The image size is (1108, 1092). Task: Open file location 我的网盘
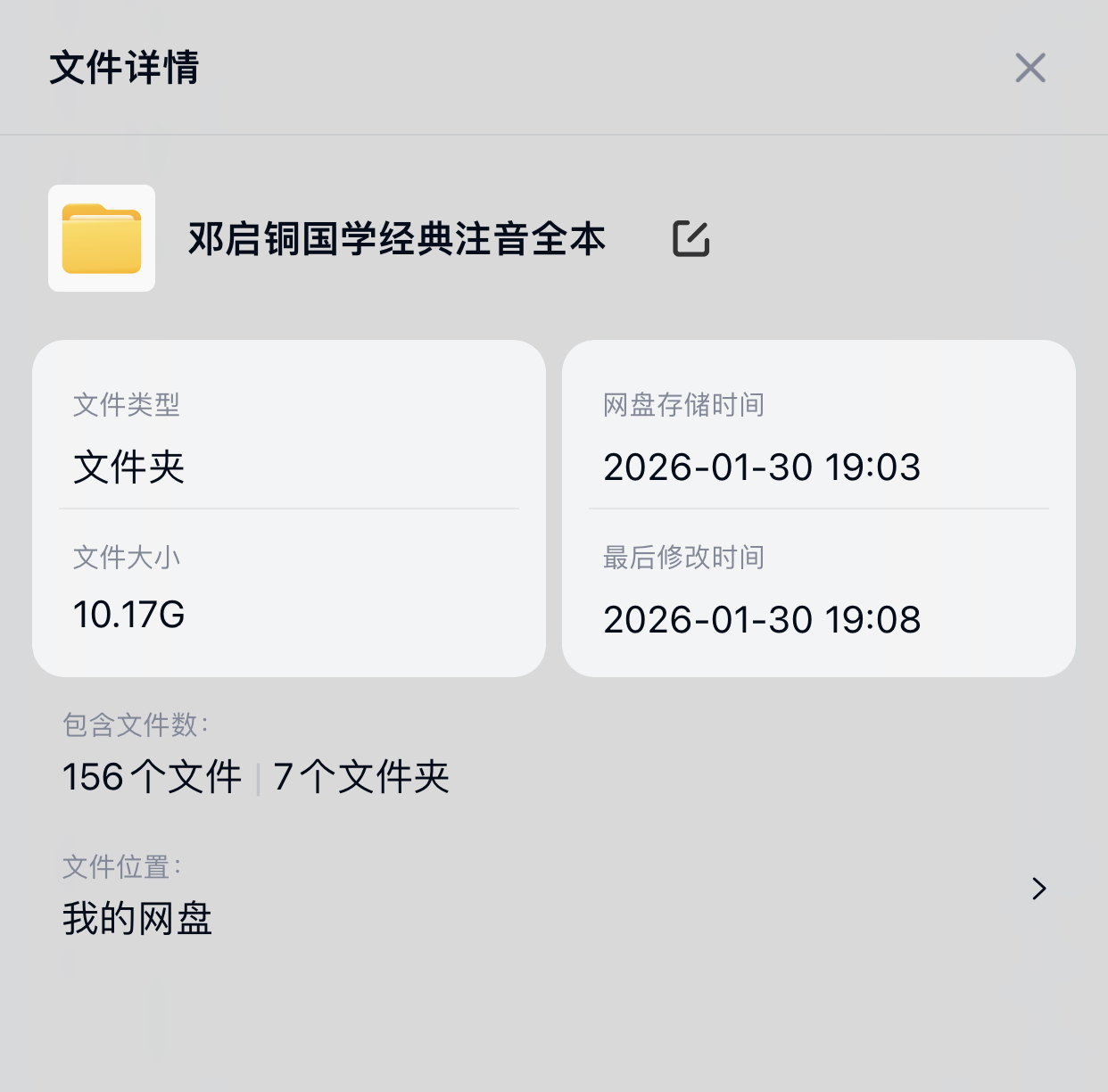[x=1038, y=889]
